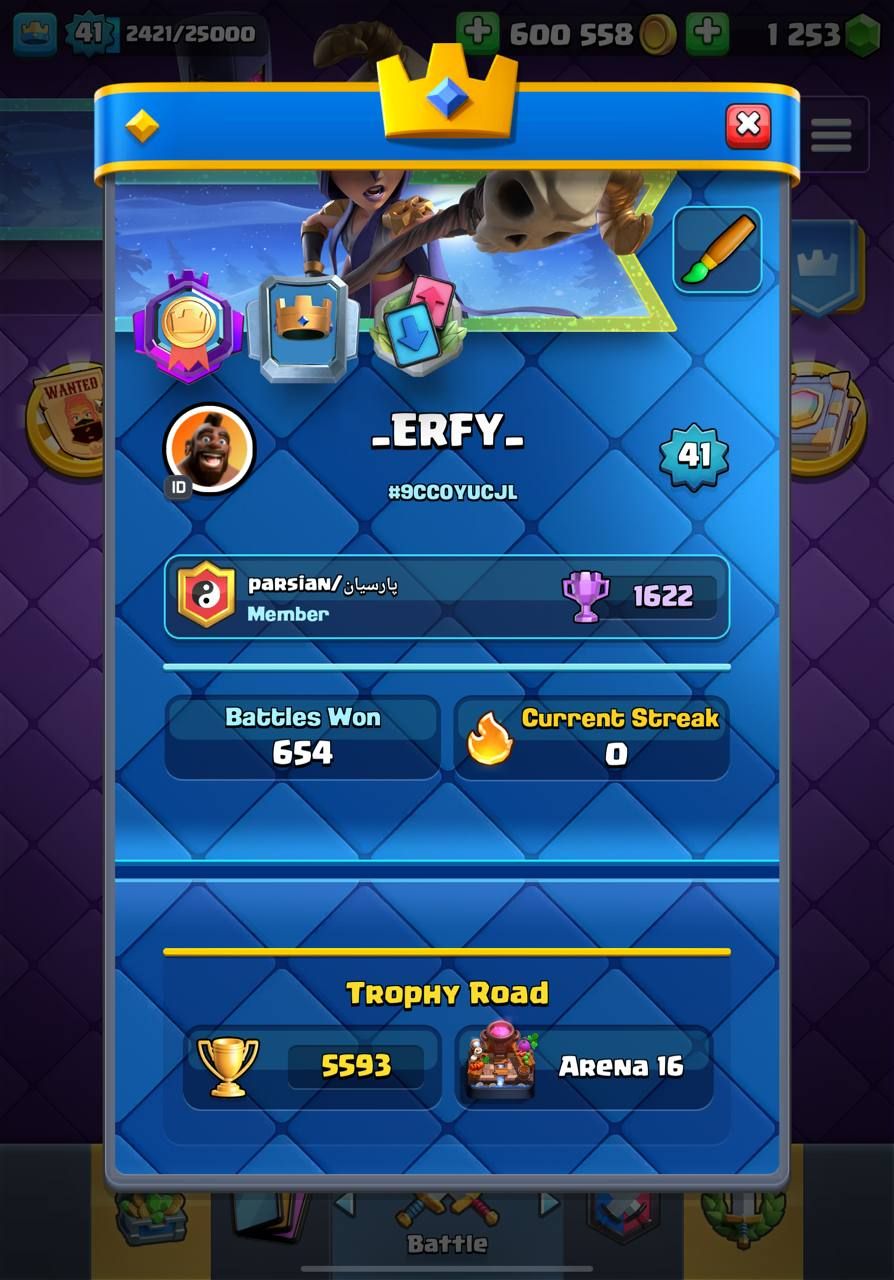Open the Hog Rider avatar ID
The image size is (894, 1280).
[208, 449]
